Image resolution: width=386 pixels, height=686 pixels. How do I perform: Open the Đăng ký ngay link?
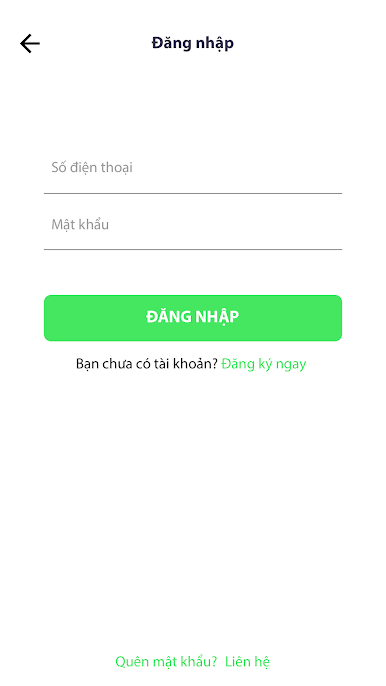pyautogui.click(x=263, y=364)
